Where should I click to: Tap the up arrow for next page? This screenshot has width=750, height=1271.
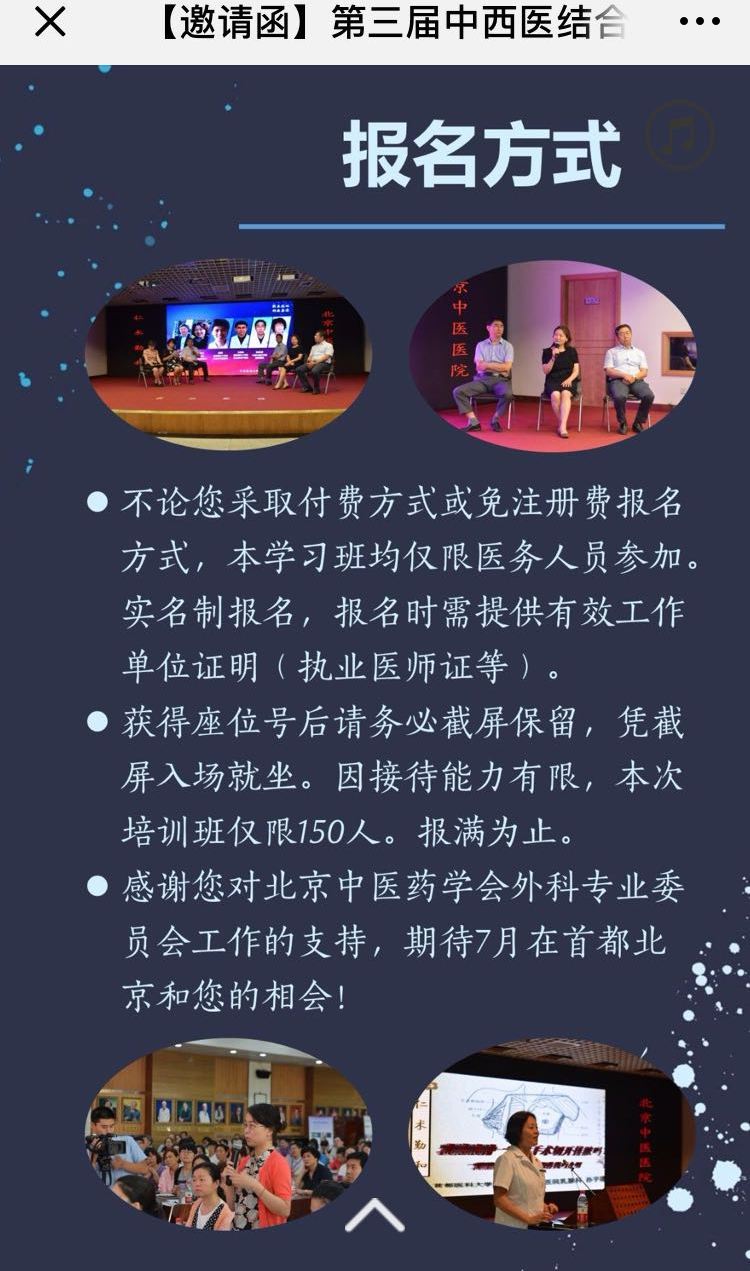(375, 1216)
